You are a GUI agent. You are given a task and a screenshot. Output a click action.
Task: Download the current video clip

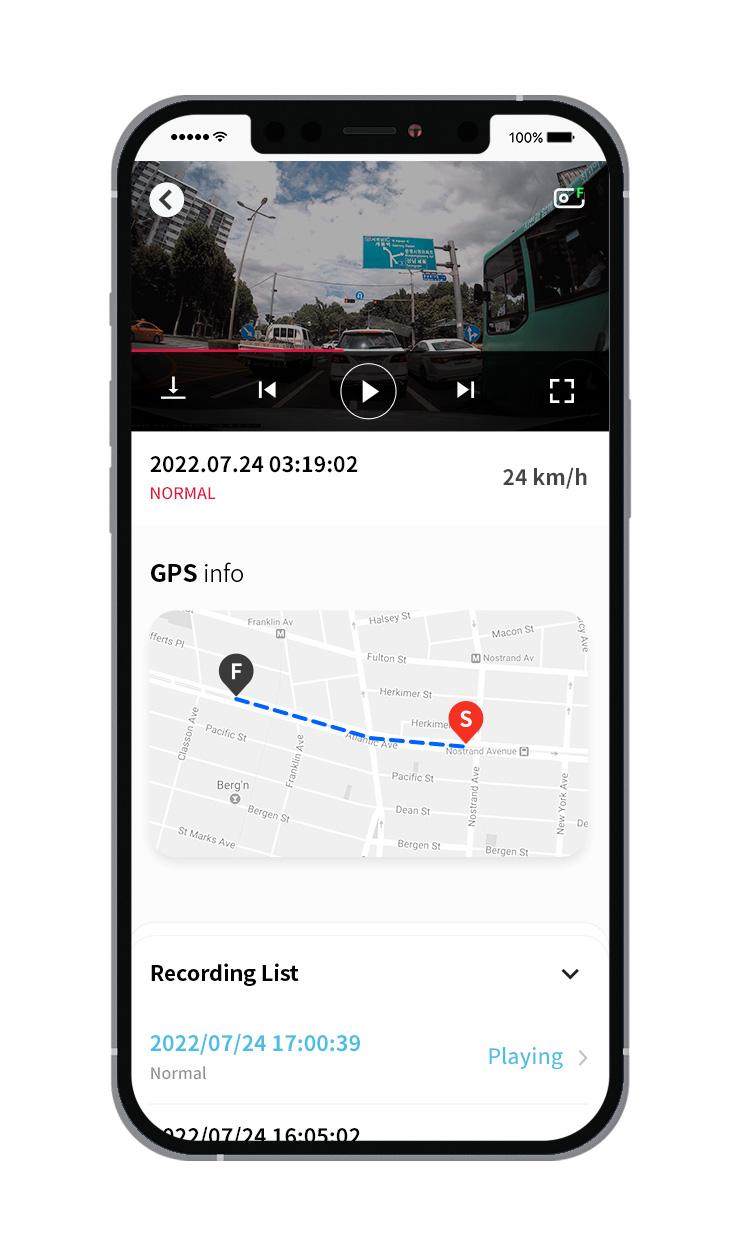coord(174,389)
